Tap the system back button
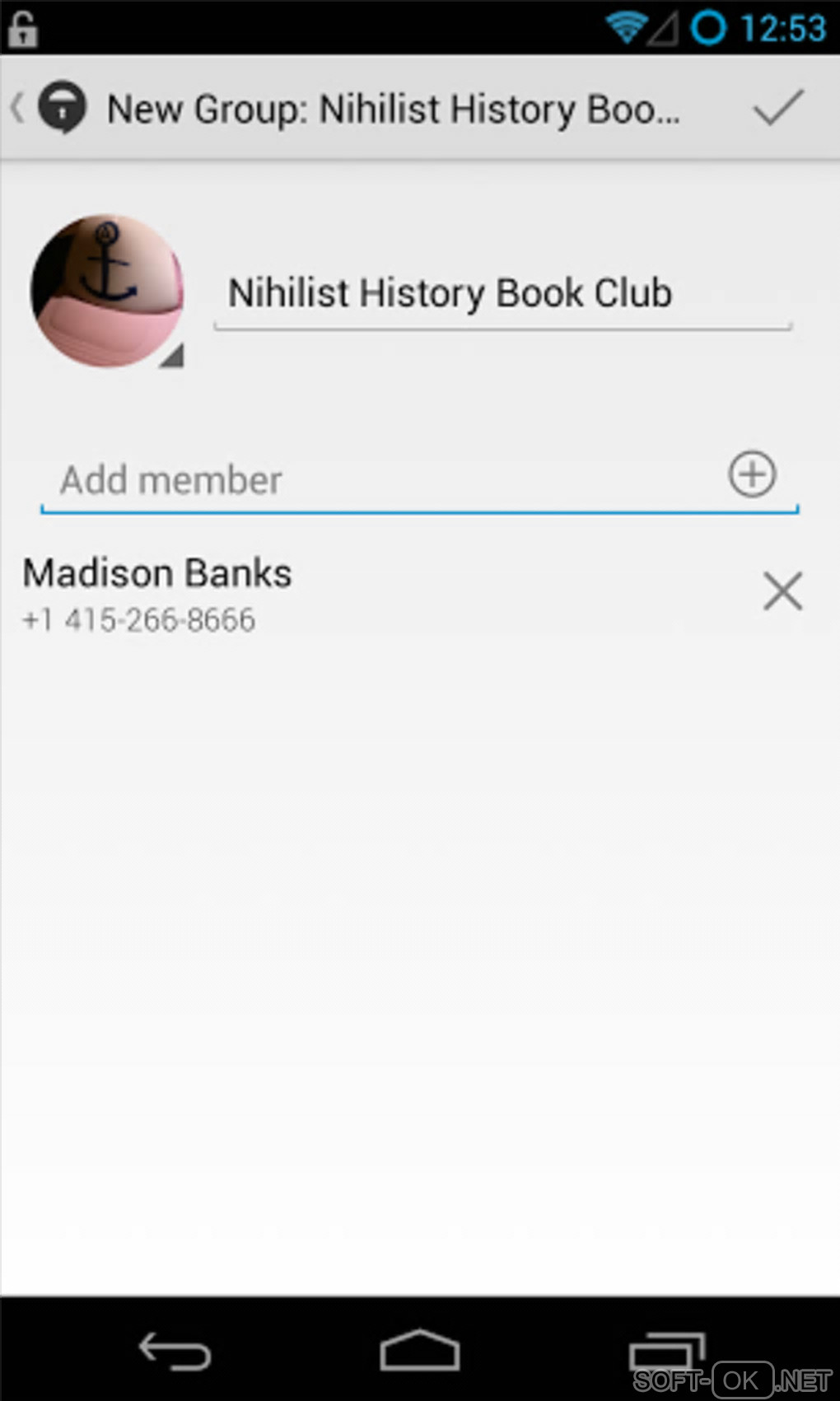Screen dimensions: 840x1401 [x=175, y=1352]
